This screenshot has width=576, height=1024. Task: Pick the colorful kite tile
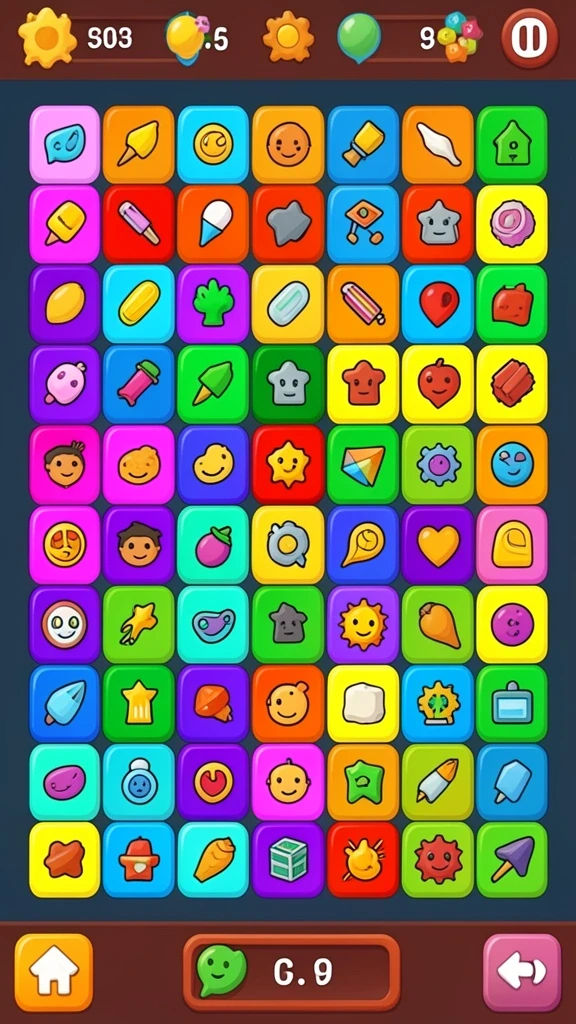tap(362, 465)
